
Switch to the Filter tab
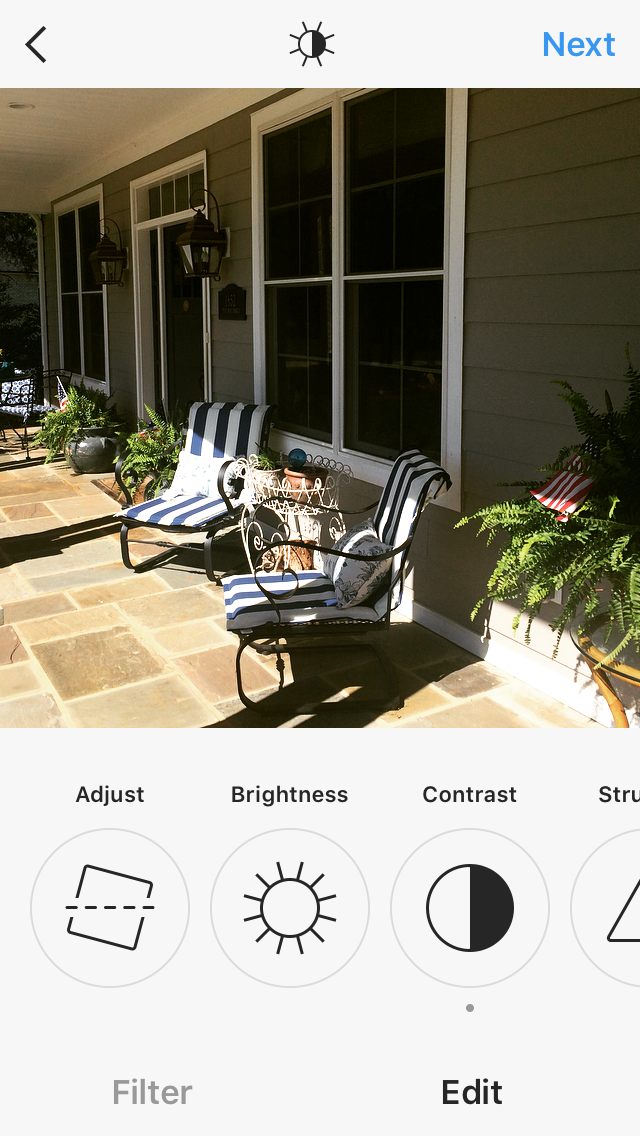click(x=152, y=1092)
